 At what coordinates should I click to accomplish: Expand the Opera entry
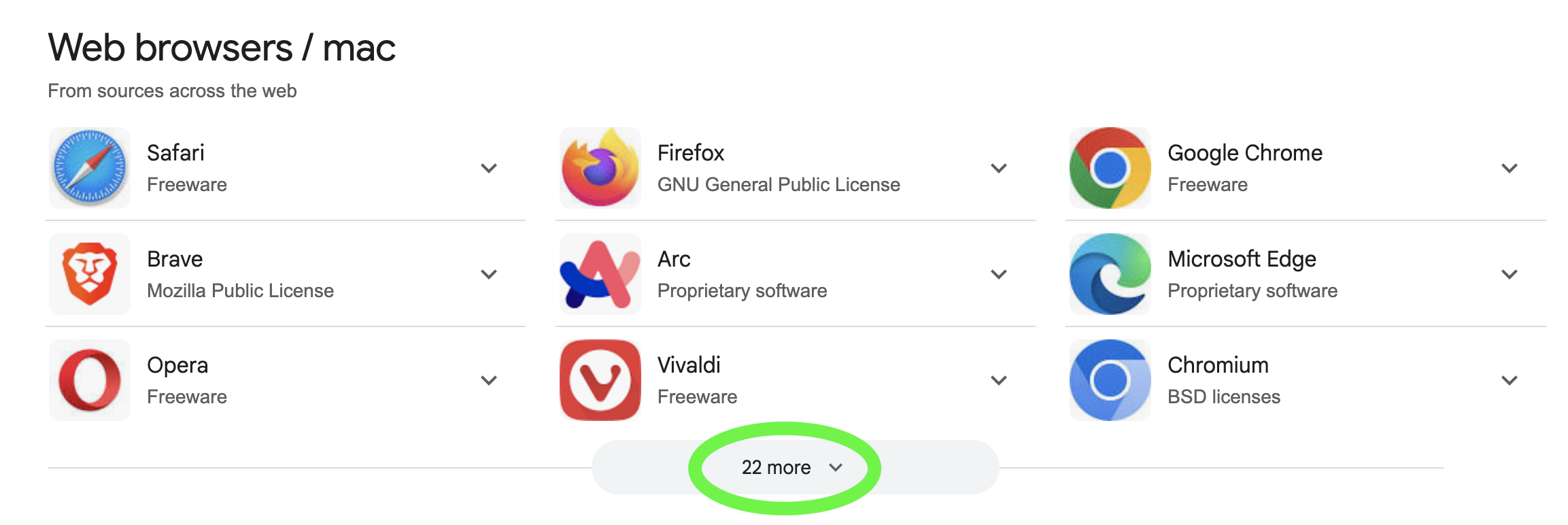click(x=488, y=380)
